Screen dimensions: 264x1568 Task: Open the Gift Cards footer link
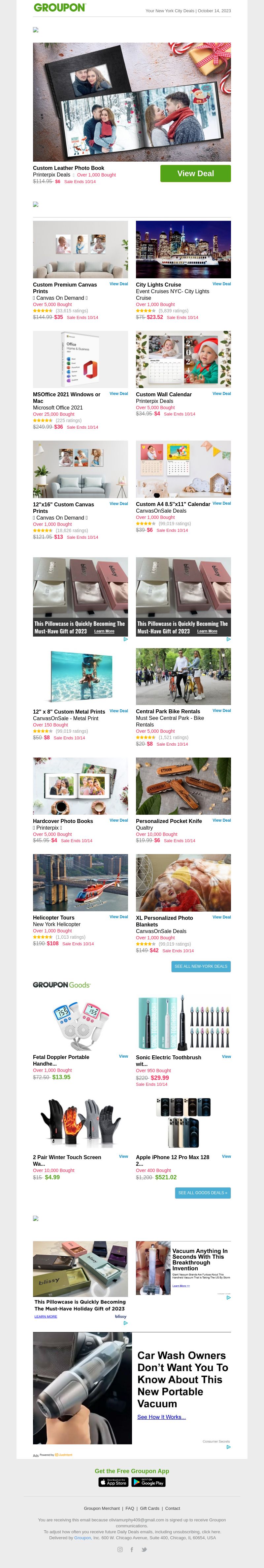coord(149,1509)
